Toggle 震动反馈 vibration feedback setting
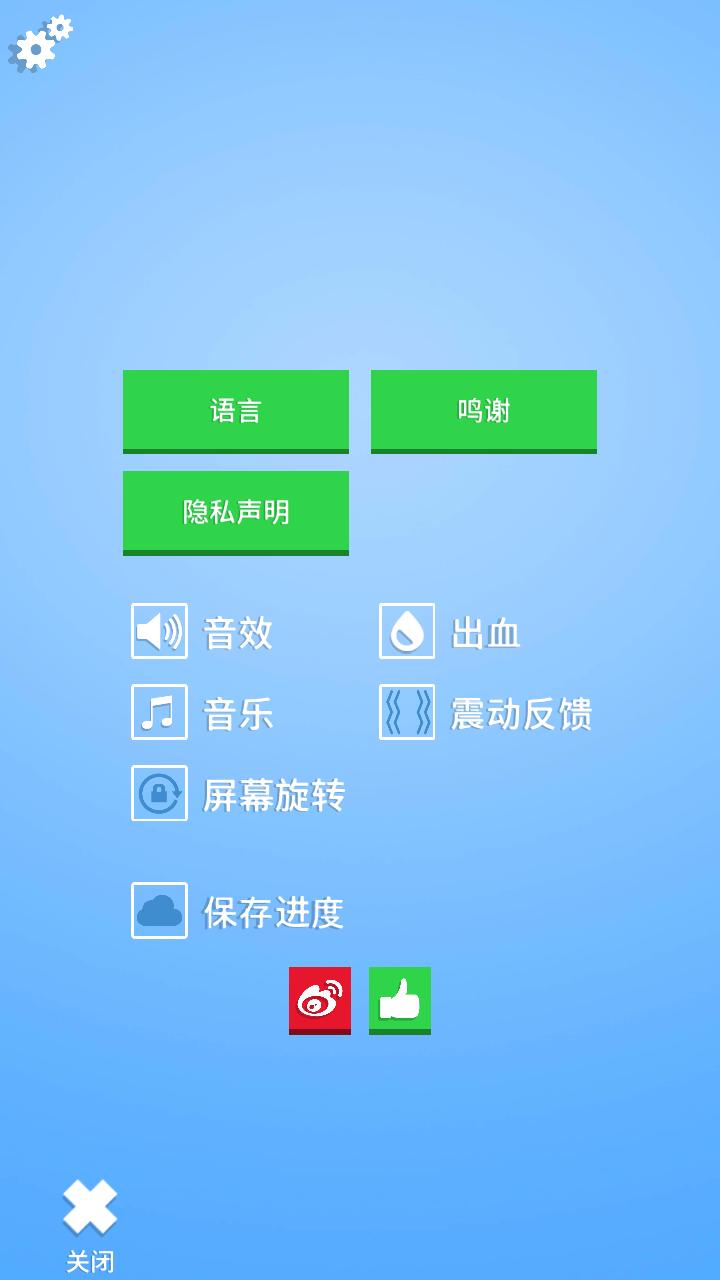The image size is (720, 1280). (407, 713)
